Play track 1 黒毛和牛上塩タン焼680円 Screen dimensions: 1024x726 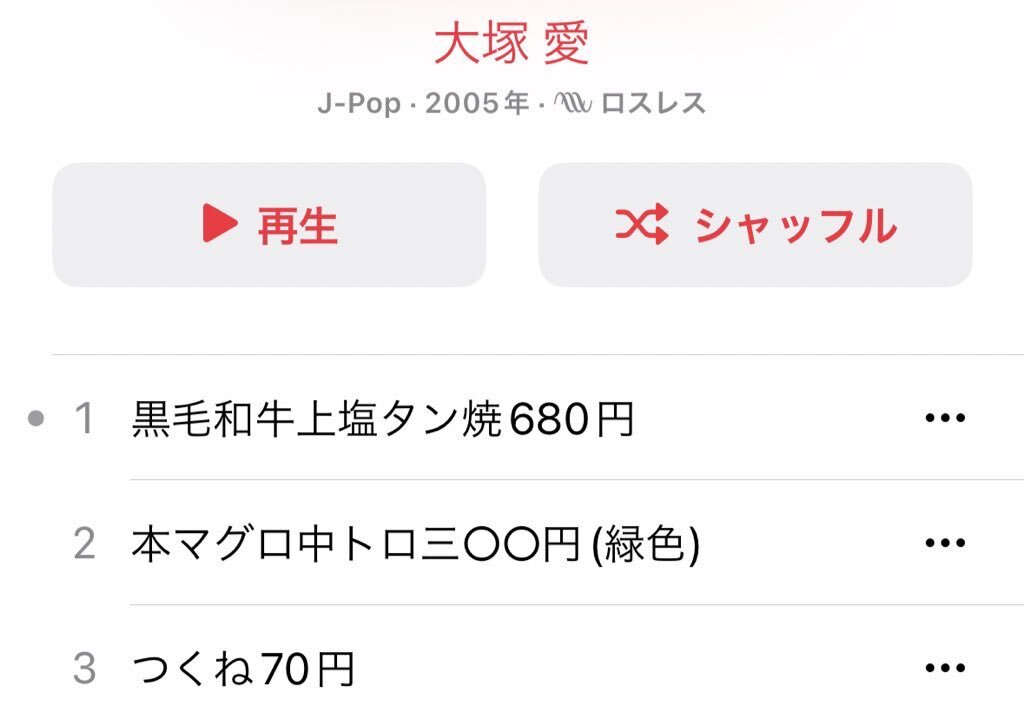pyautogui.click(x=383, y=419)
